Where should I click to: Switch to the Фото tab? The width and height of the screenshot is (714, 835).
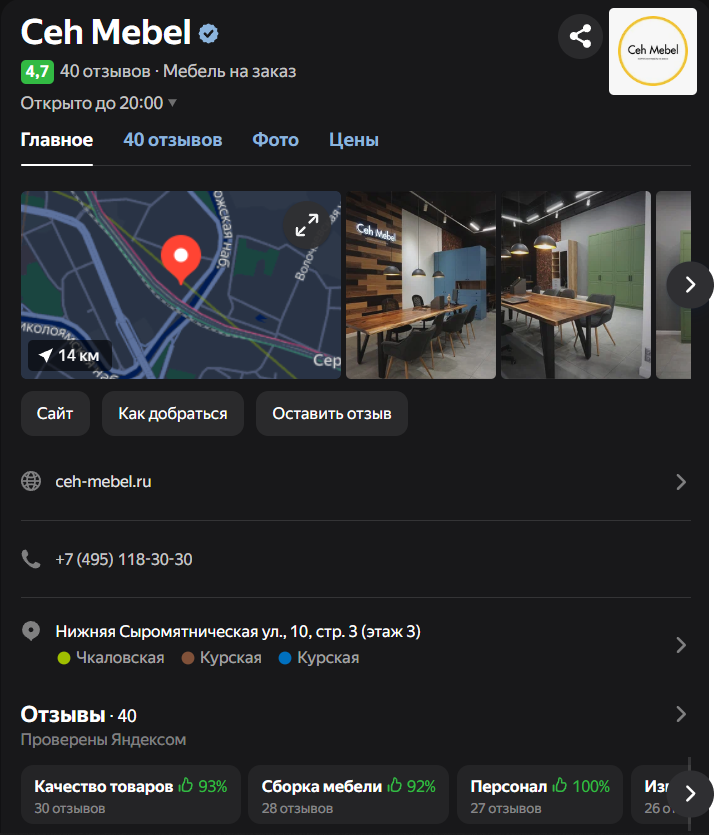(x=275, y=140)
